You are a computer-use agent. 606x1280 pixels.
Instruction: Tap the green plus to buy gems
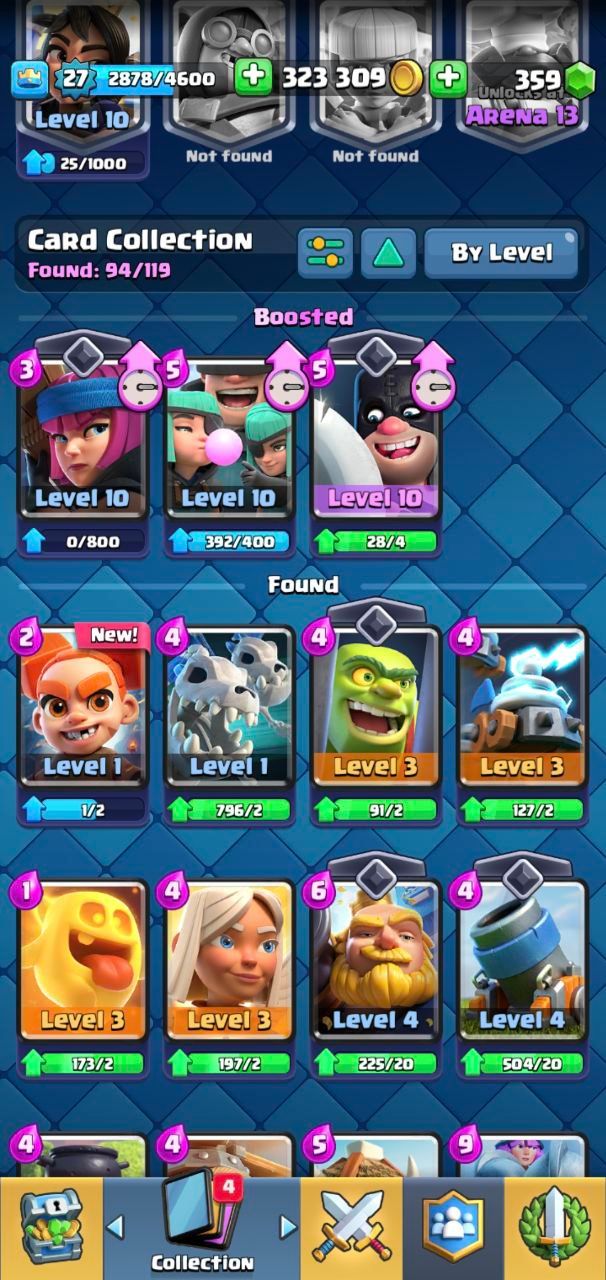tap(449, 78)
